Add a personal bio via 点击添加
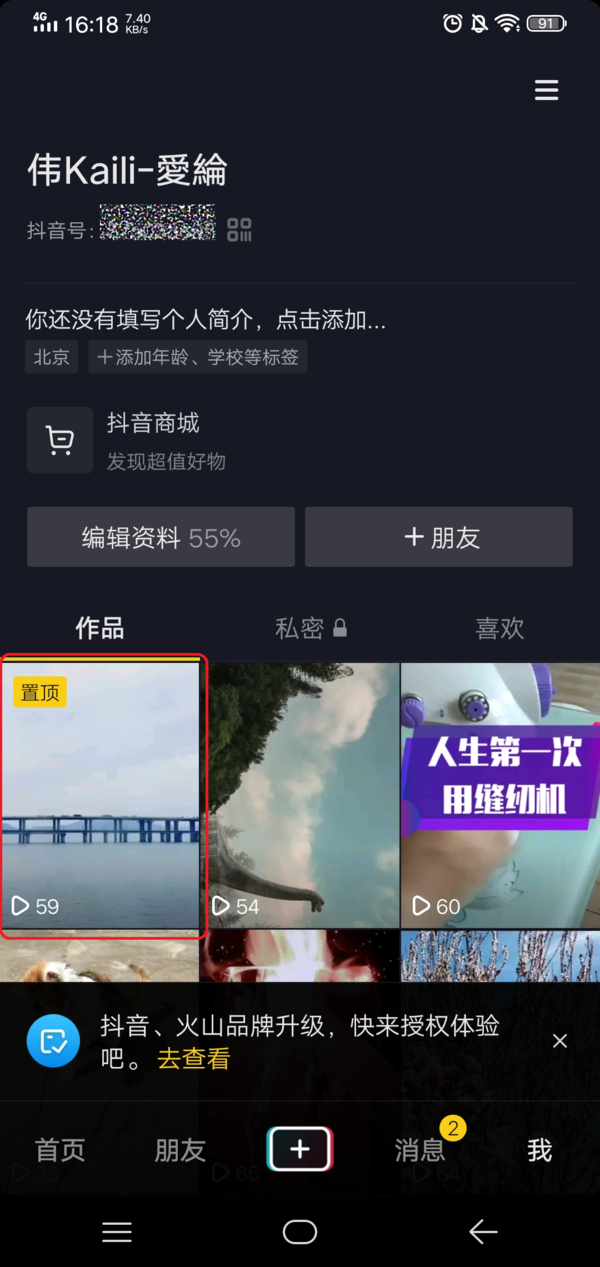 [x=205, y=320]
